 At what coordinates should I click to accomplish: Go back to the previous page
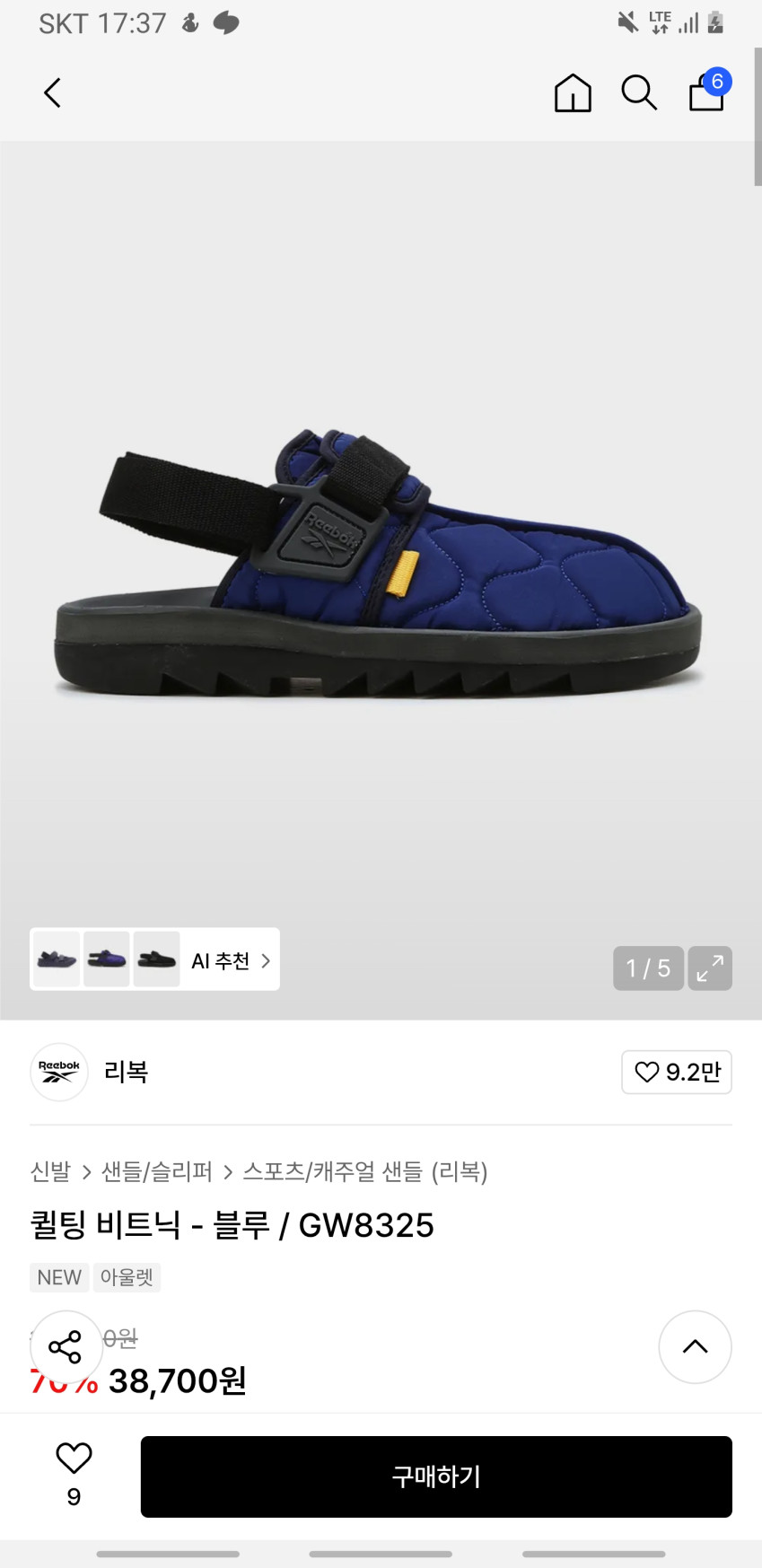point(53,92)
